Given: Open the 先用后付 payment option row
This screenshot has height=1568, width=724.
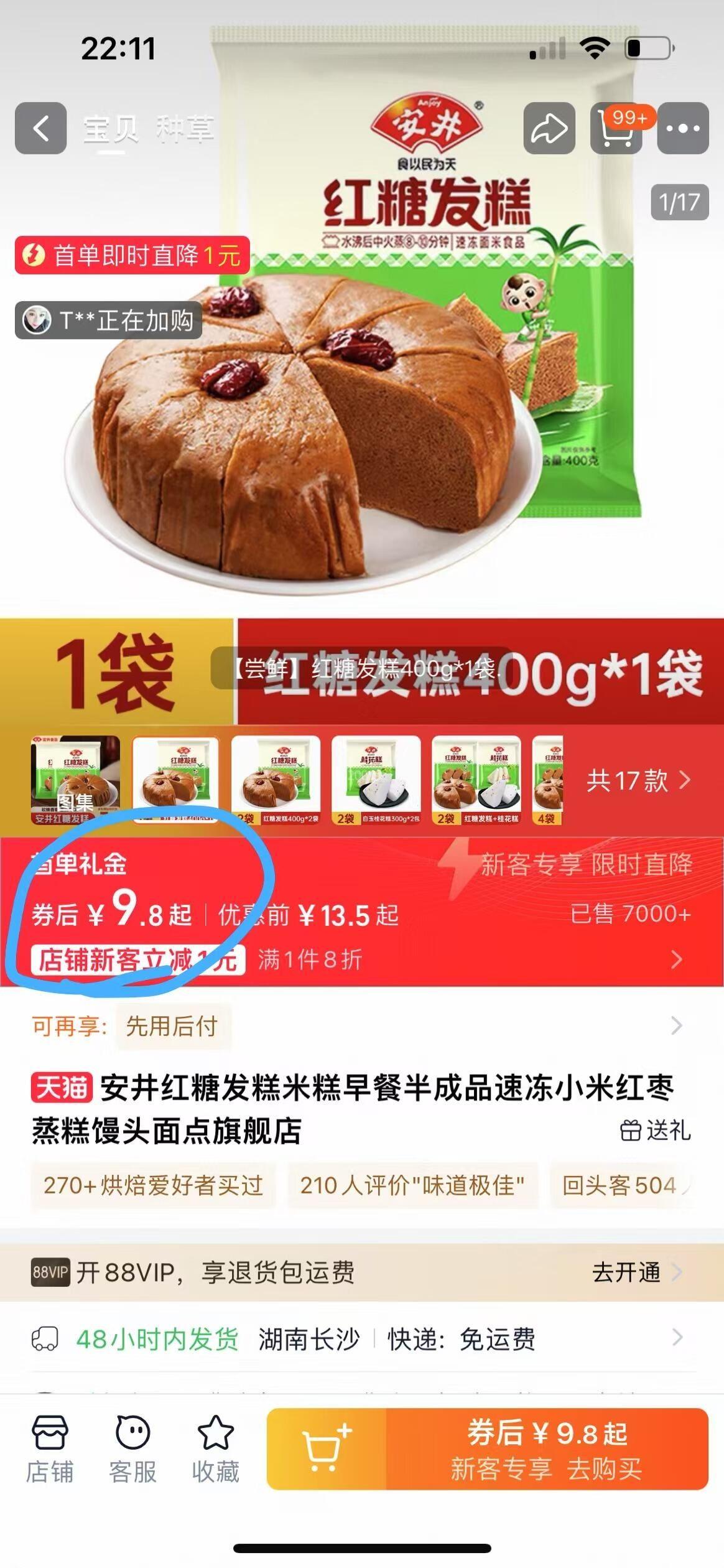Looking at the screenshot, I should tap(361, 1026).
